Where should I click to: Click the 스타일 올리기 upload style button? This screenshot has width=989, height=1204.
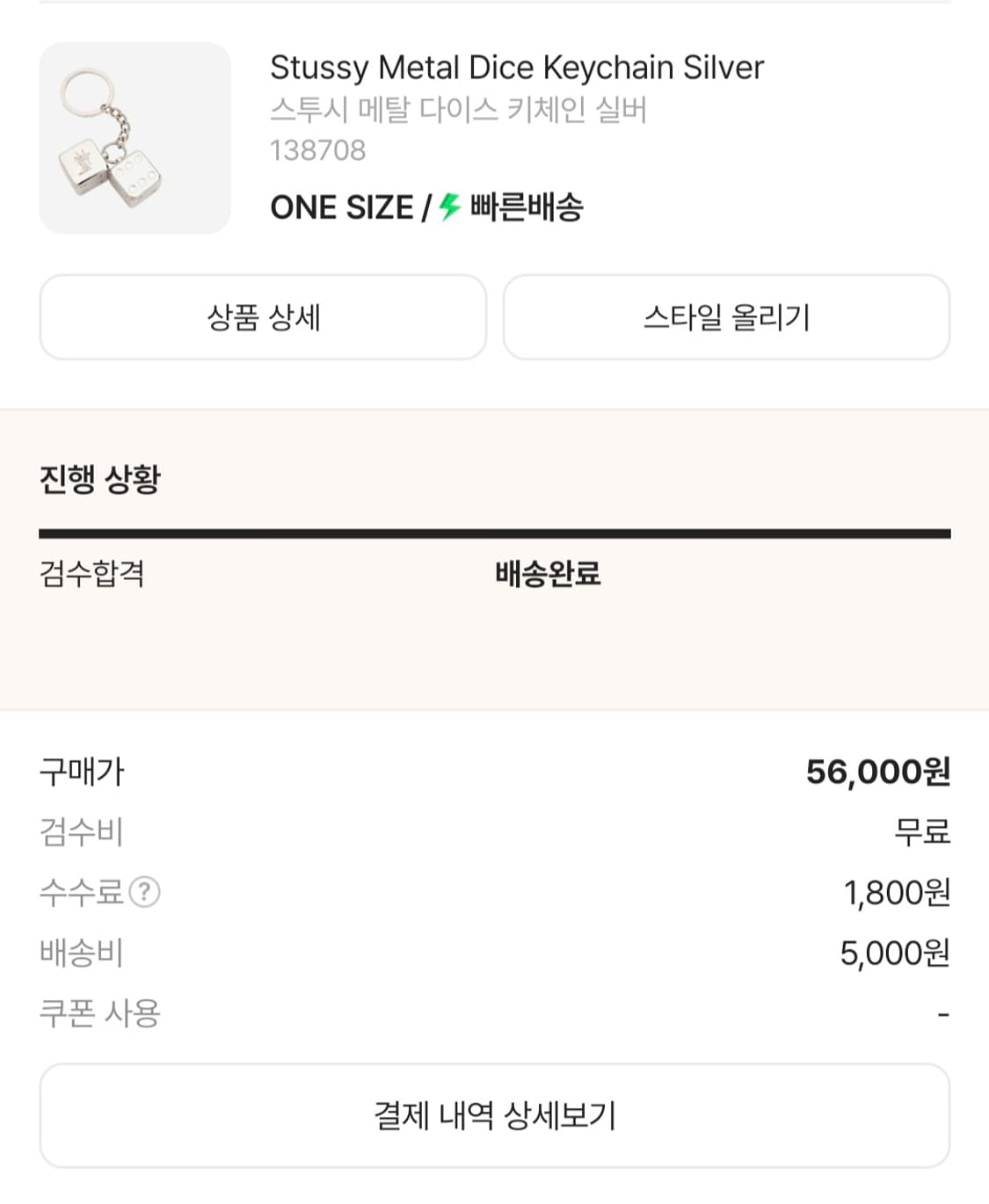pos(726,317)
